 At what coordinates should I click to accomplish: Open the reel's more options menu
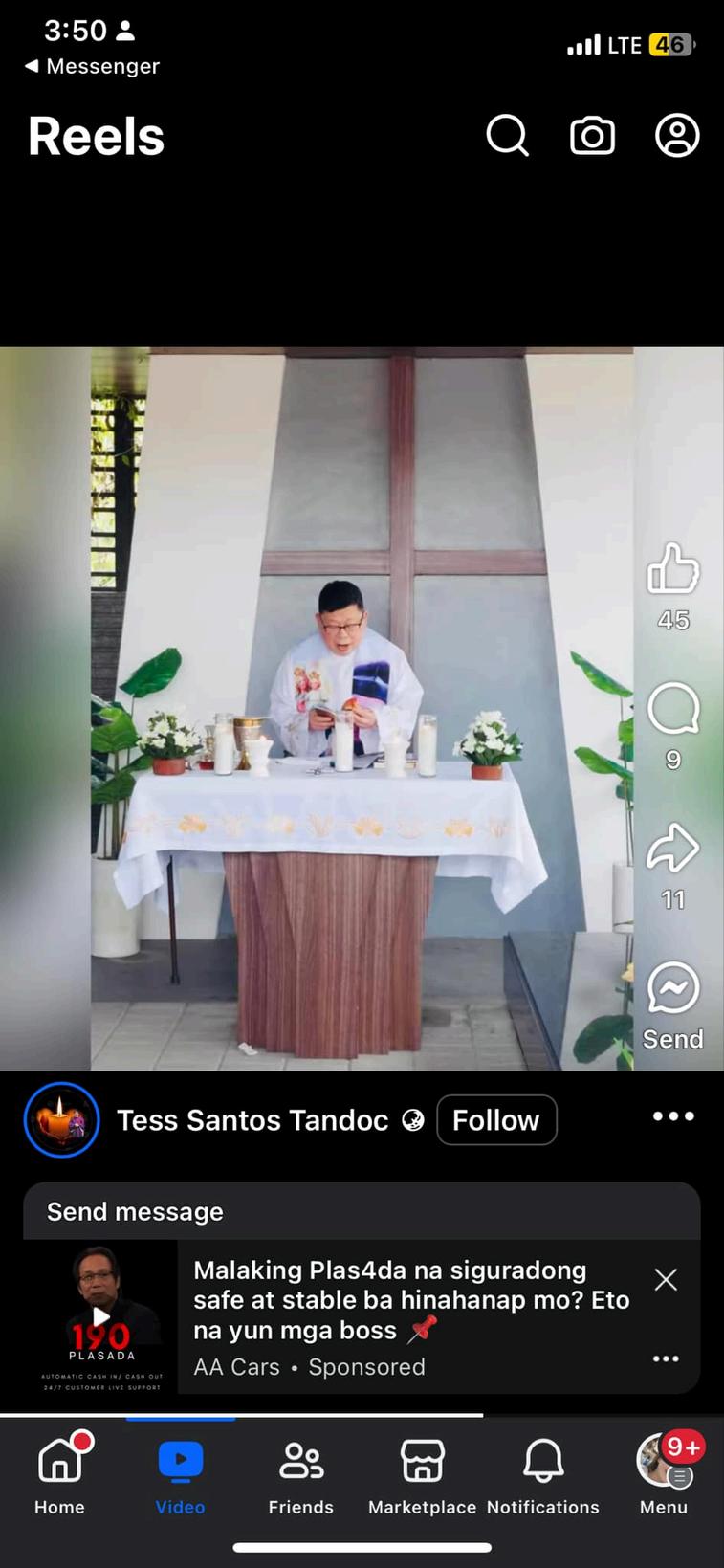click(673, 1116)
